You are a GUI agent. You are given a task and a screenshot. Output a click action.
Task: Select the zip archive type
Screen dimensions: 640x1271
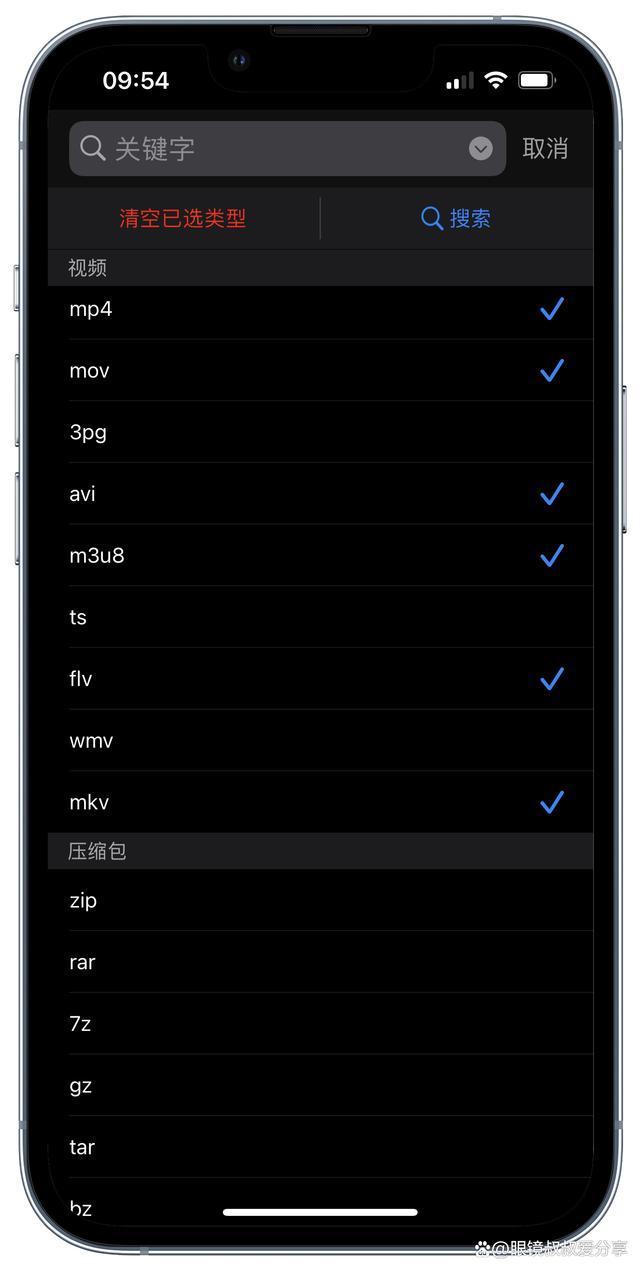[320, 901]
